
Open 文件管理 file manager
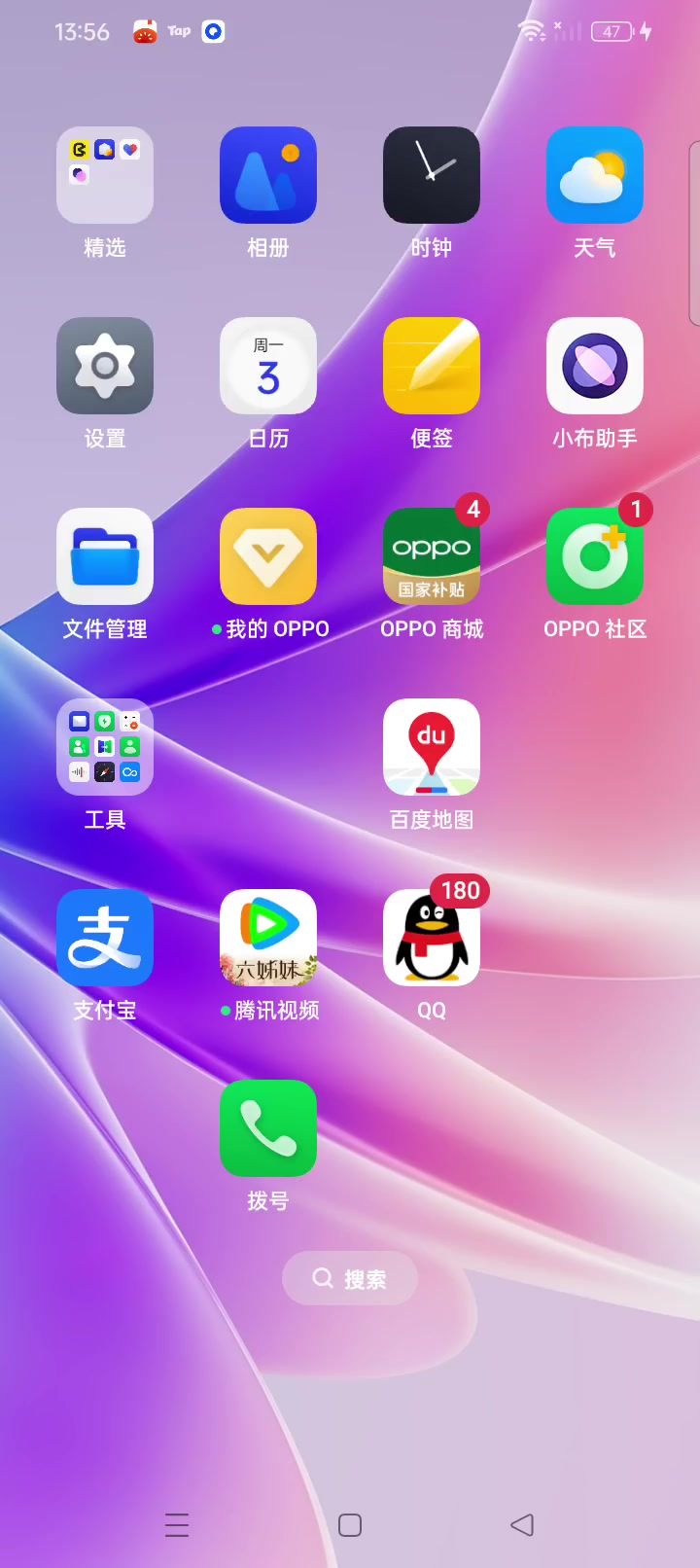105,556
